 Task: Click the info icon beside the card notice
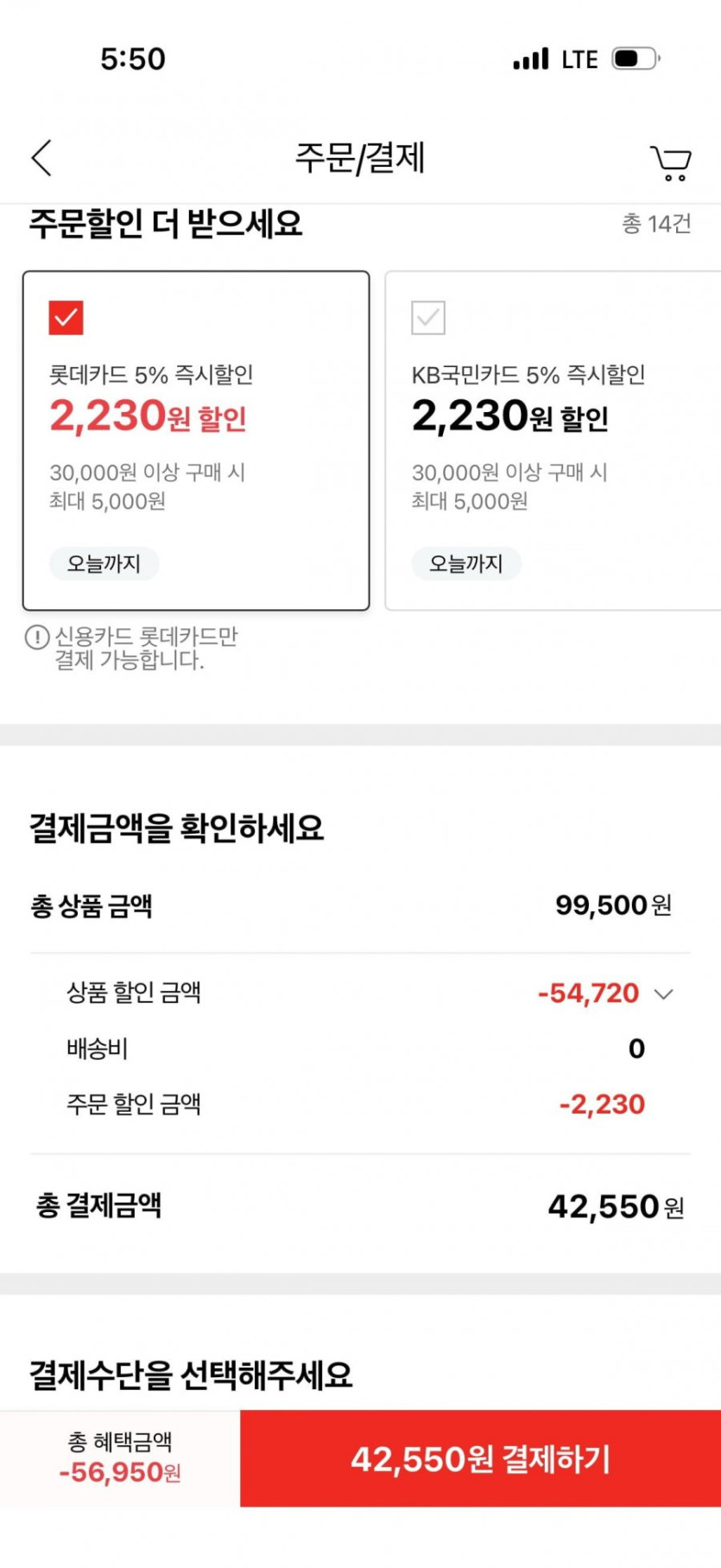[35, 638]
